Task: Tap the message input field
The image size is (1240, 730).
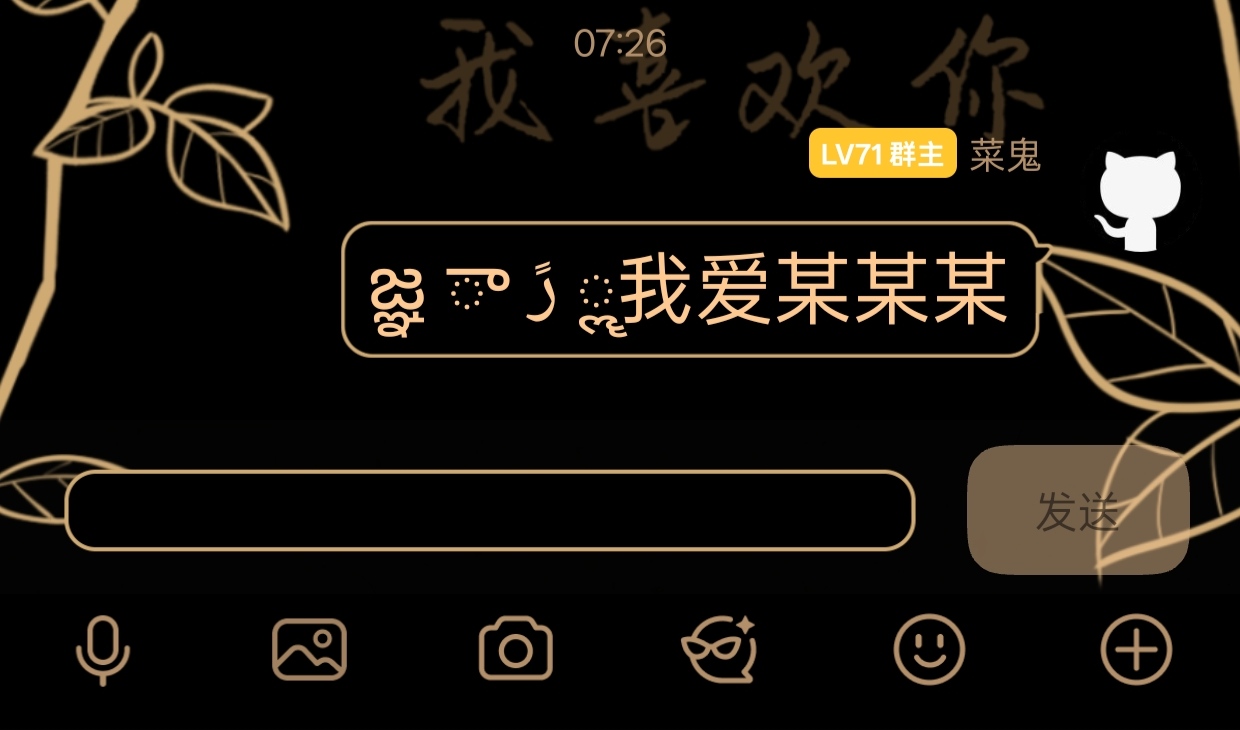Action: [x=490, y=510]
